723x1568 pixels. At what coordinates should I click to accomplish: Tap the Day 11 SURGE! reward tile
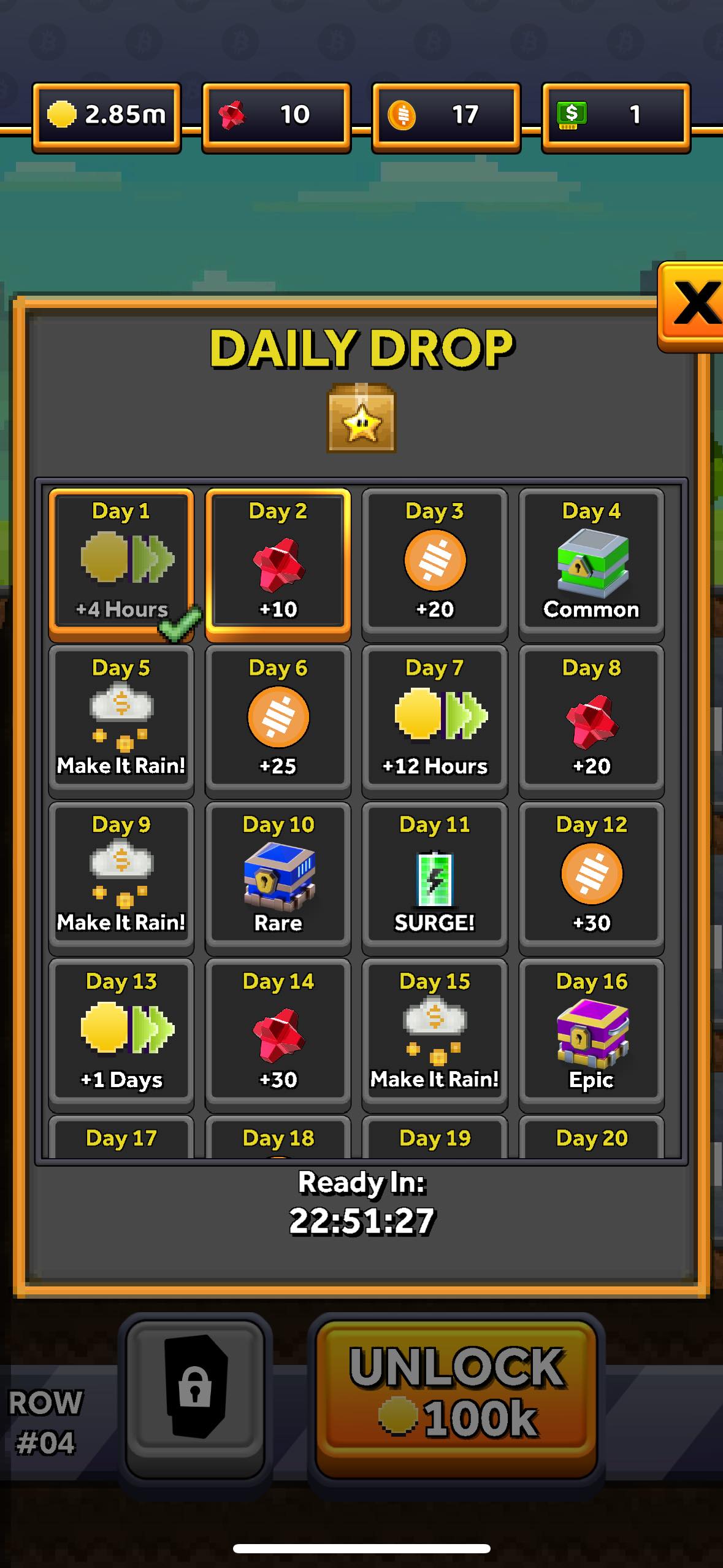(435, 877)
